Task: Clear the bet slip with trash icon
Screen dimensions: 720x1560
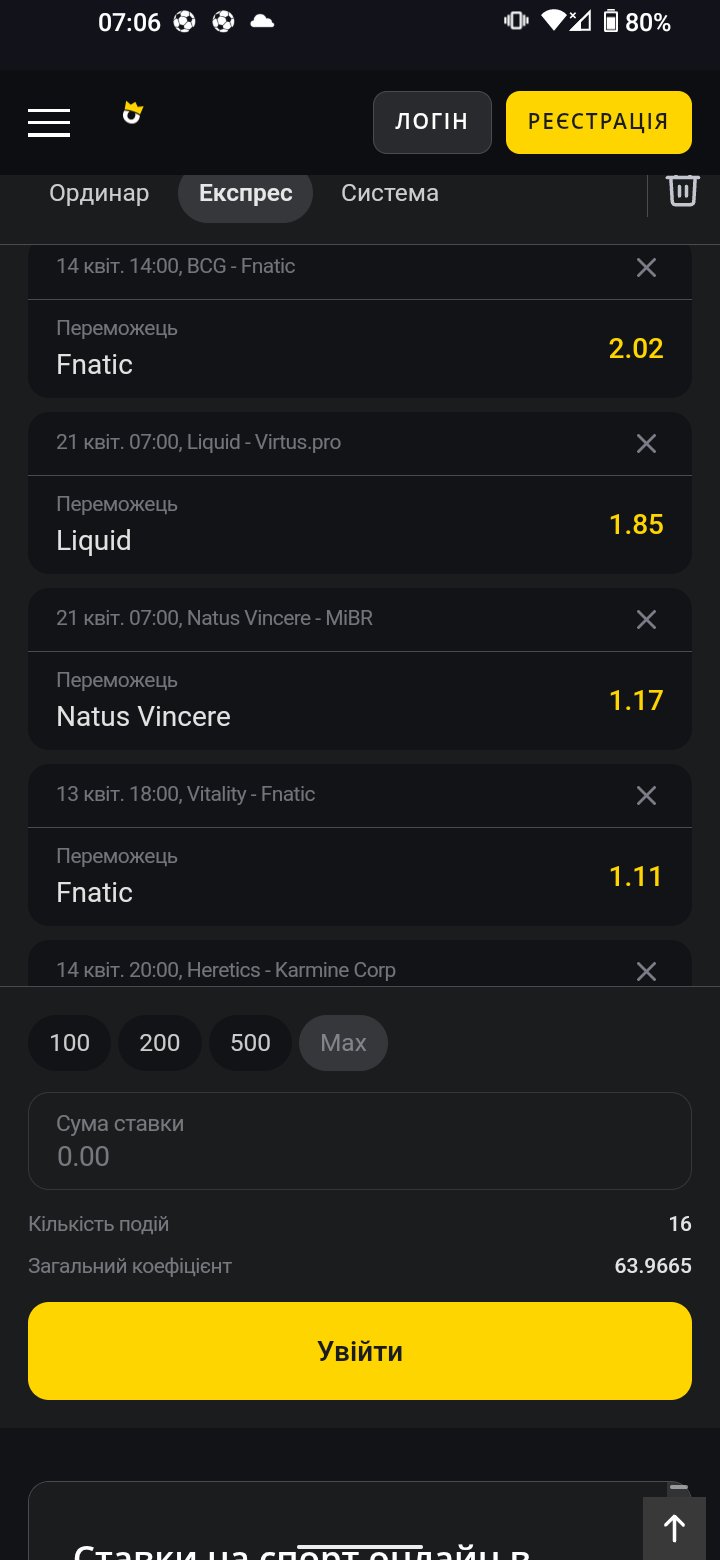Action: coord(683,190)
